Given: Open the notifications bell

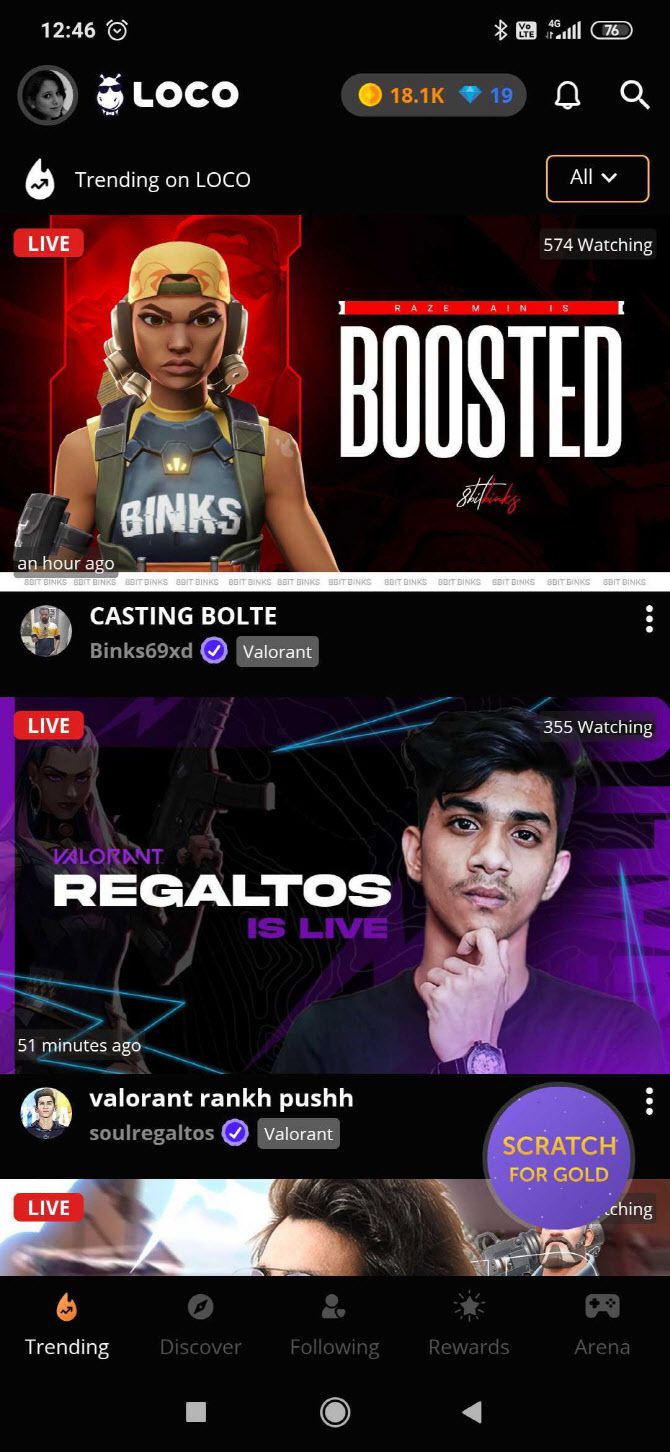Looking at the screenshot, I should point(567,95).
